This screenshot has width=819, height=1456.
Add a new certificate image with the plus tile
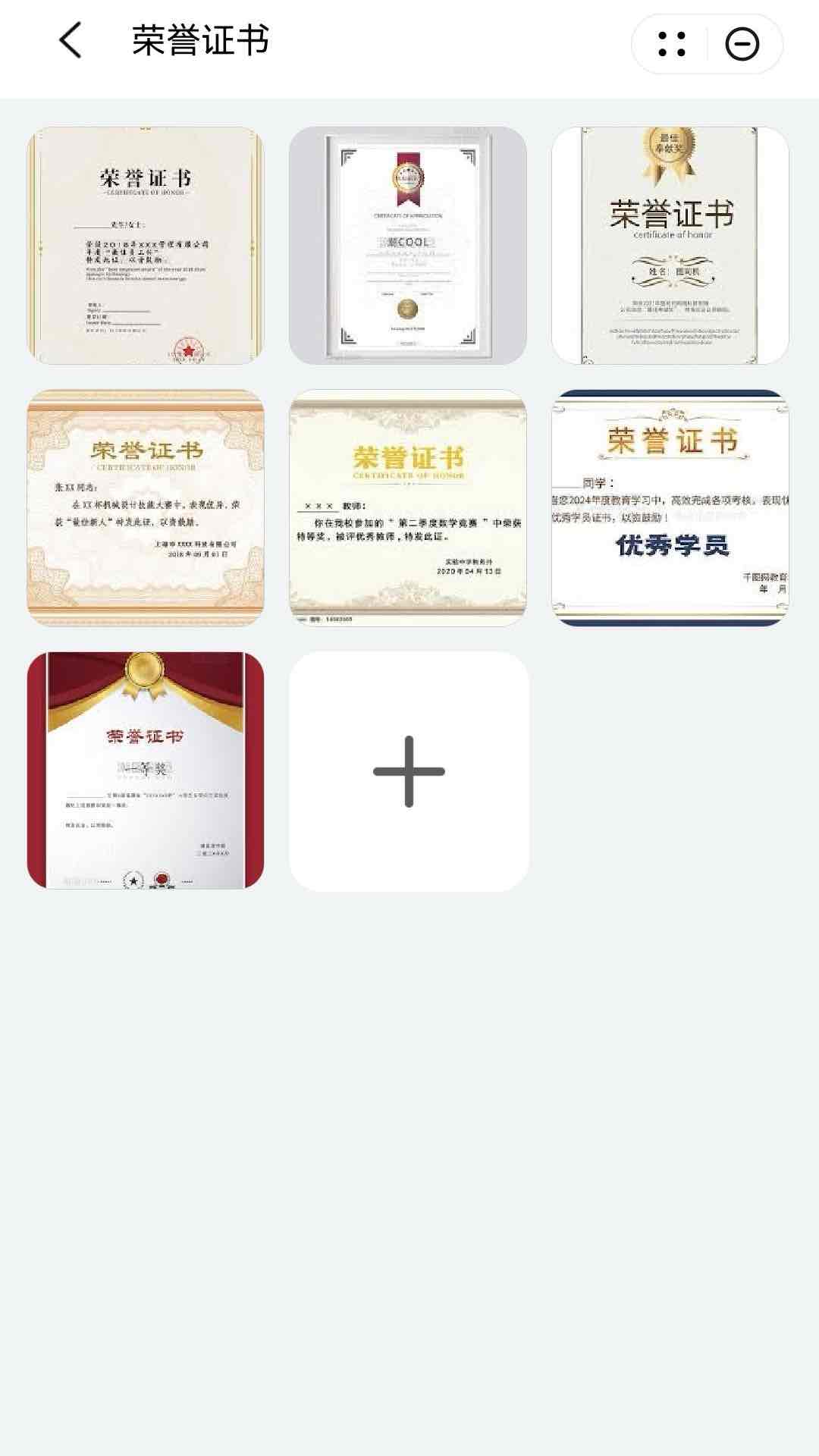point(409,771)
